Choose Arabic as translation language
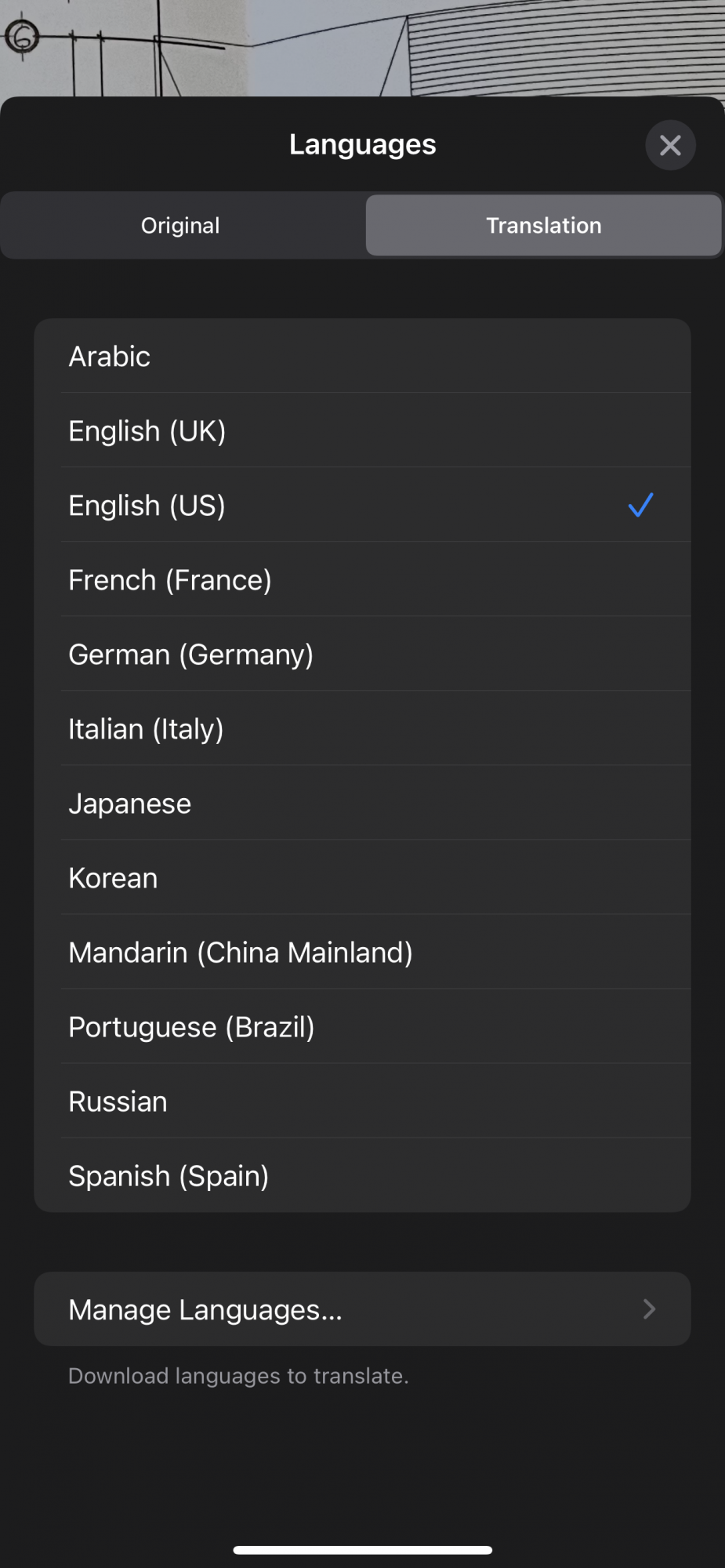The height and width of the screenshot is (1568, 725). coord(362,356)
